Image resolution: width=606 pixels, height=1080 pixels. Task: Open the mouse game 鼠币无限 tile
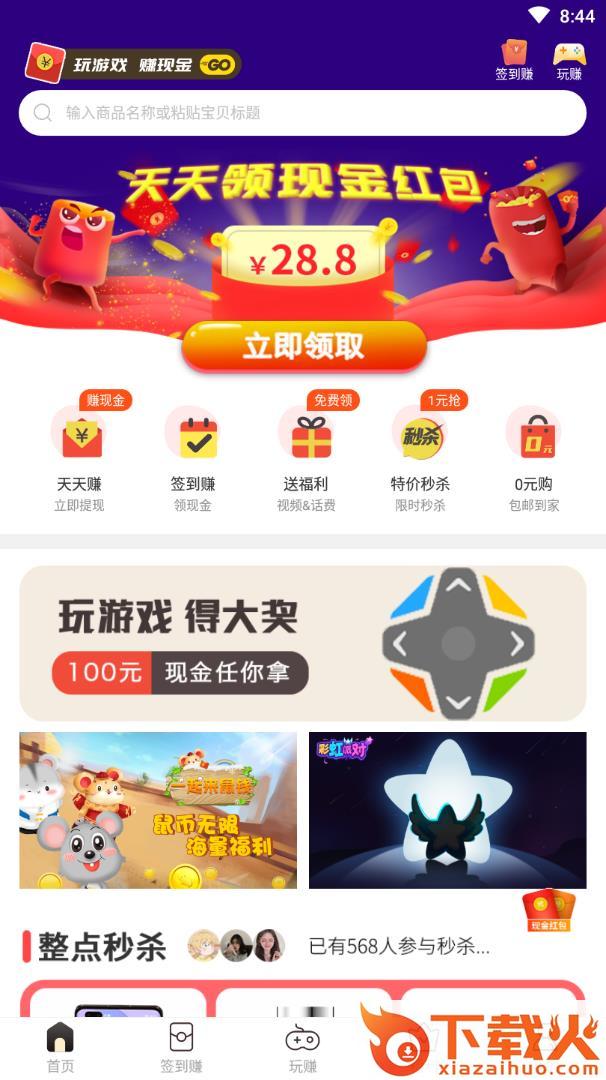tap(158, 810)
